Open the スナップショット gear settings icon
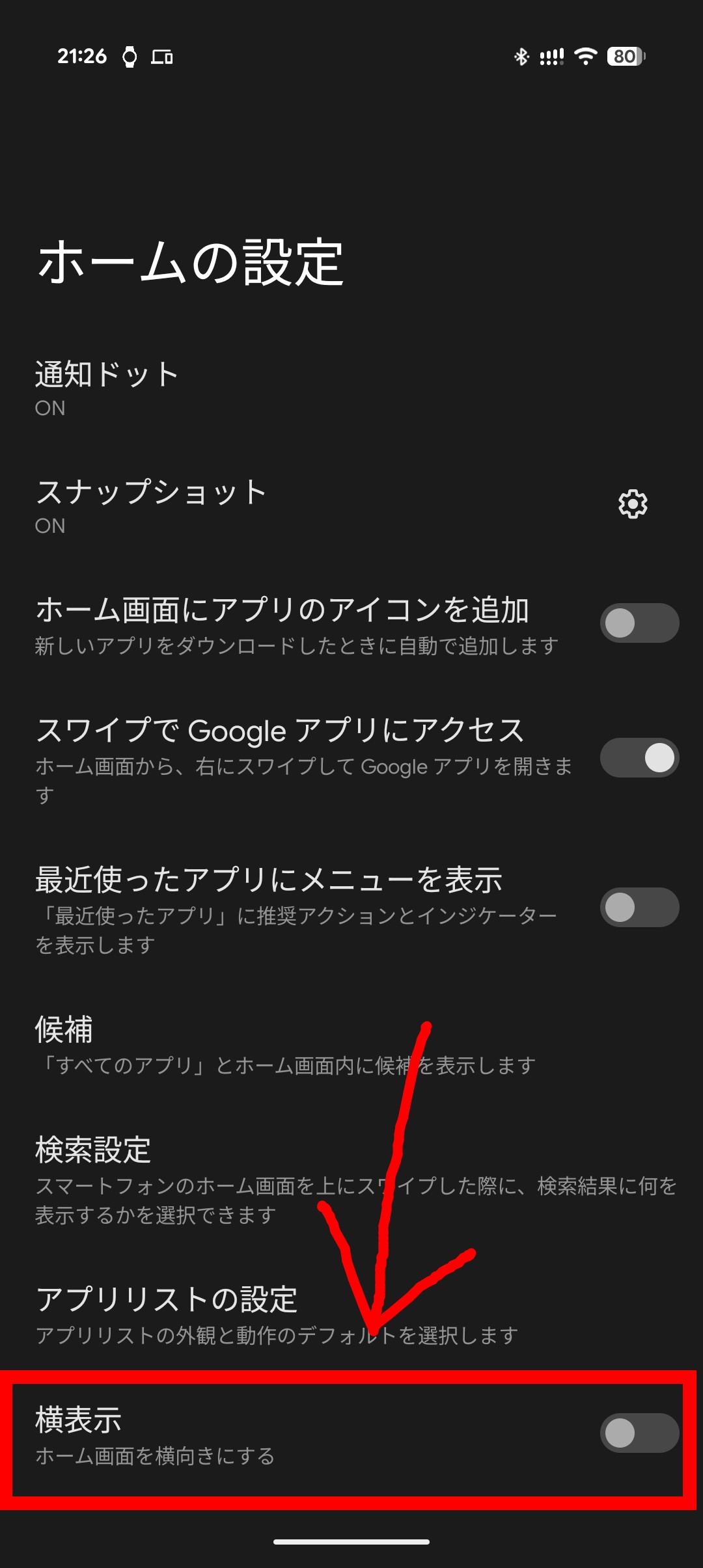 [632, 504]
